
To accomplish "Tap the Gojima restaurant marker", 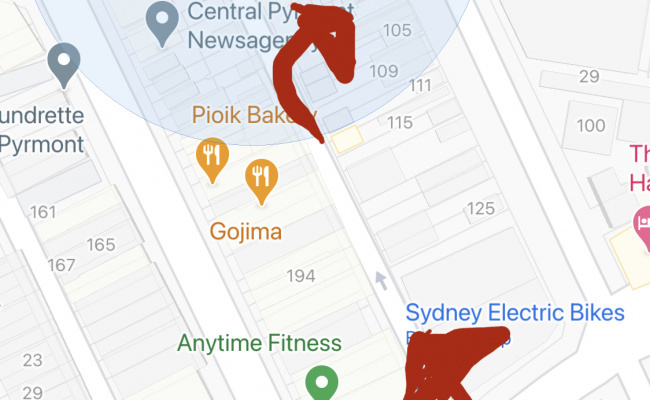I will point(261,179).
